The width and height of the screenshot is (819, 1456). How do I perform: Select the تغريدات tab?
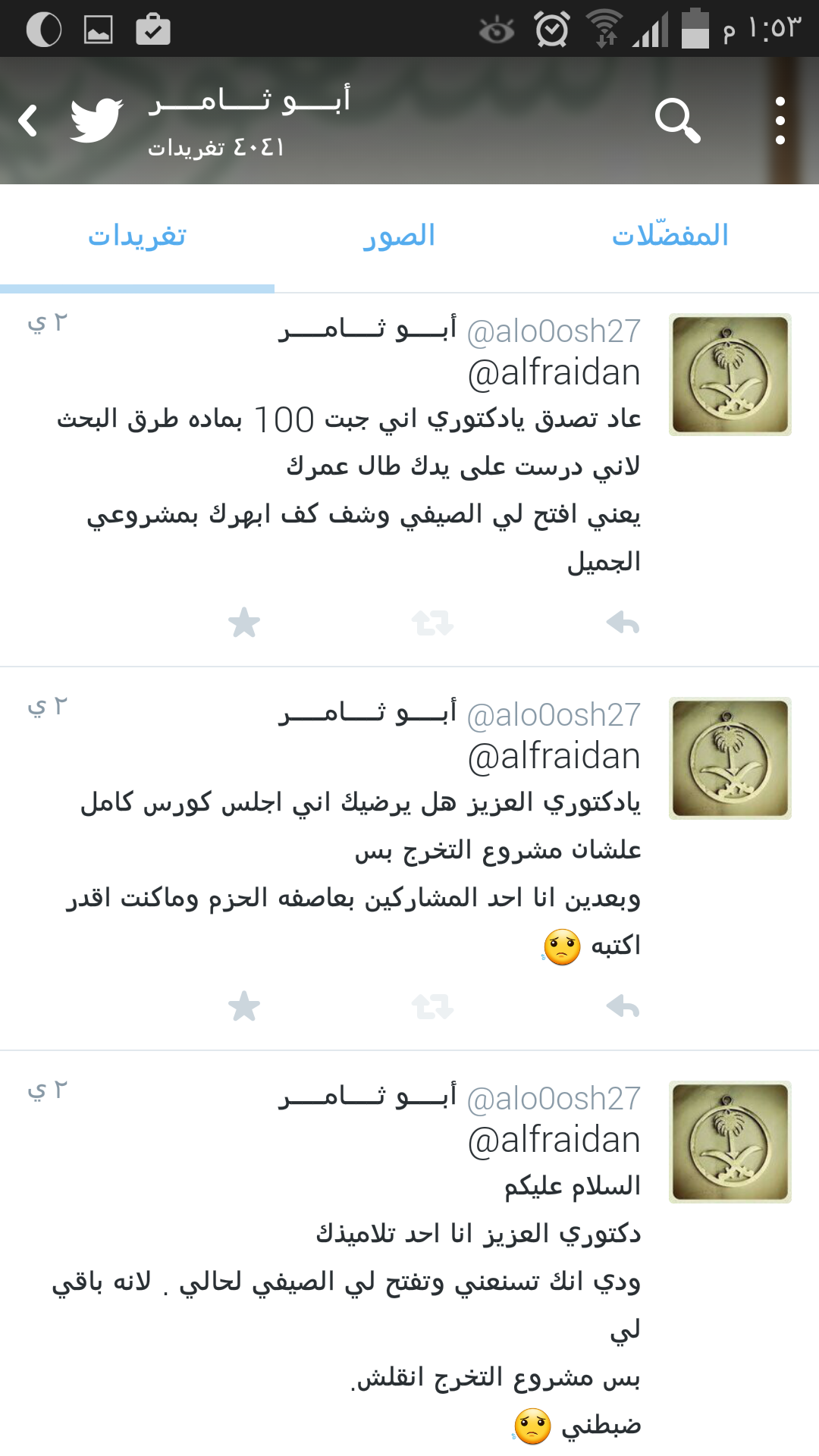(137, 236)
